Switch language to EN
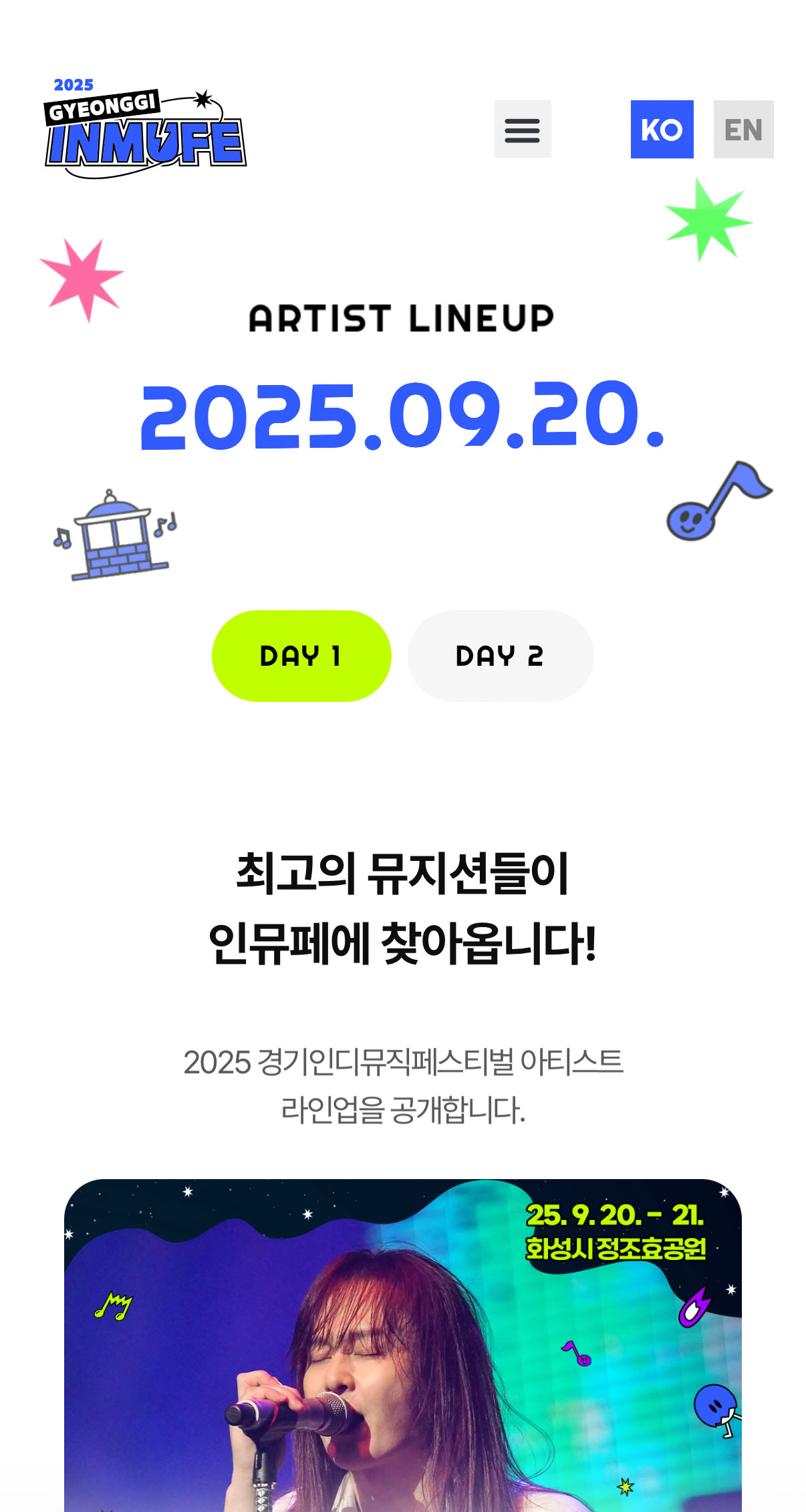806x1512 pixels. 743,129
